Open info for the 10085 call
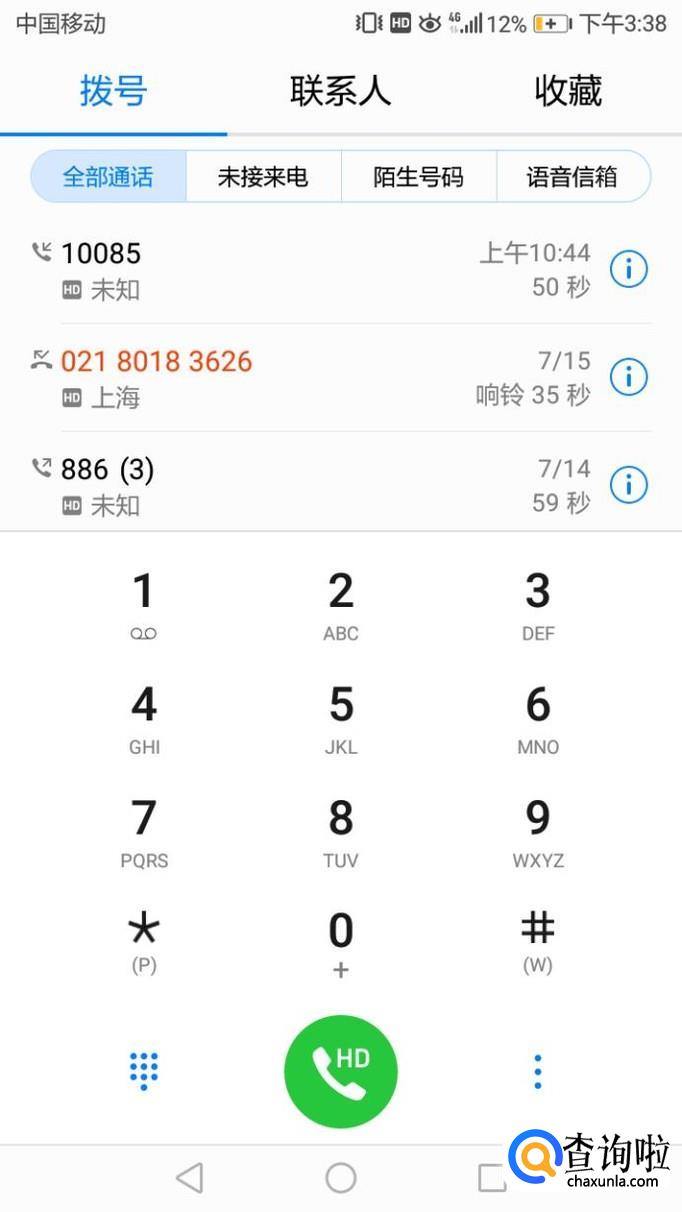Viewport: 682px width, 1212px height. click(629, 269)
